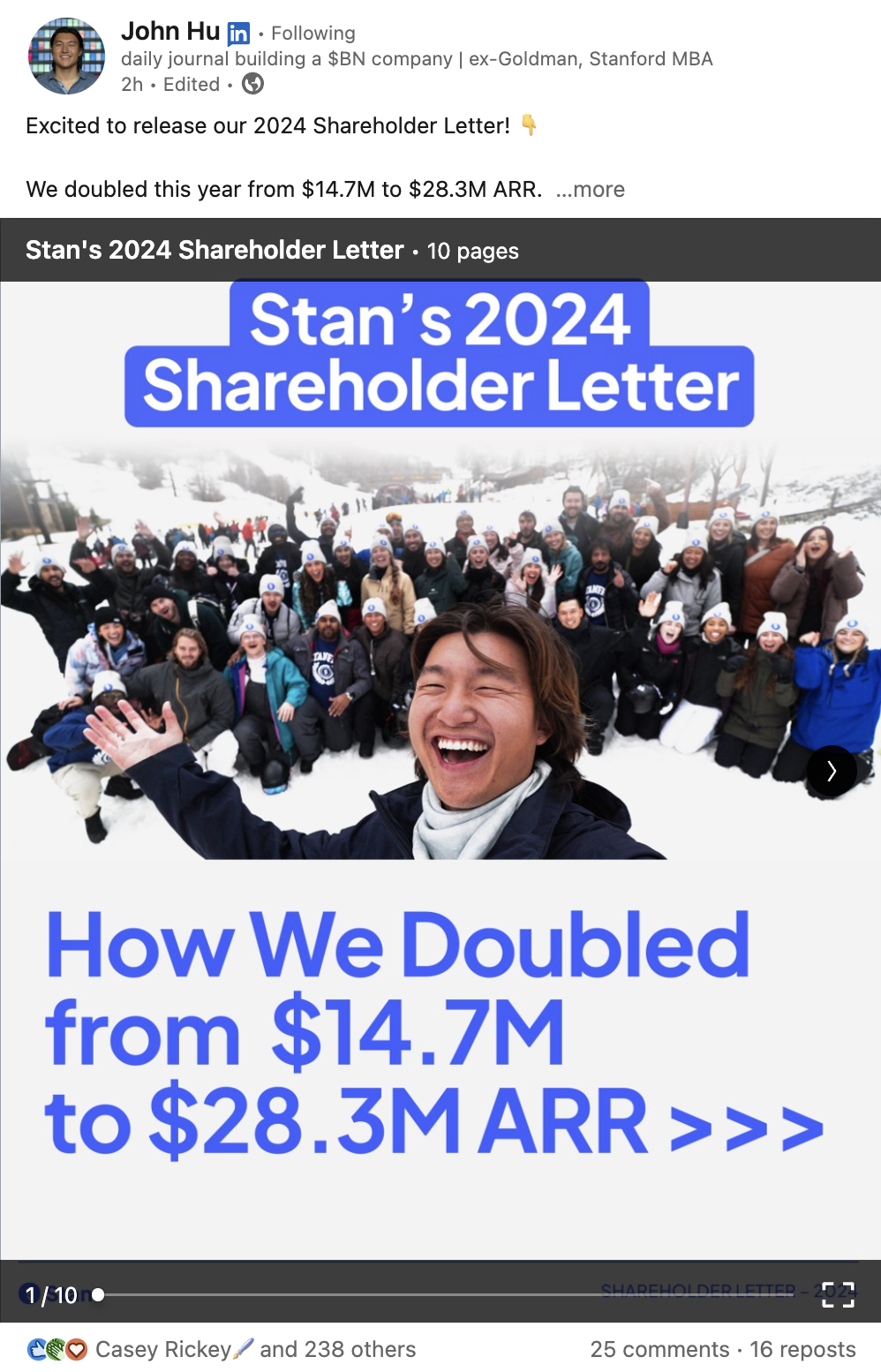Click the globe public-visibility icon
Viewport: 881px width, 1372px height.
click(x=253, y=84)
